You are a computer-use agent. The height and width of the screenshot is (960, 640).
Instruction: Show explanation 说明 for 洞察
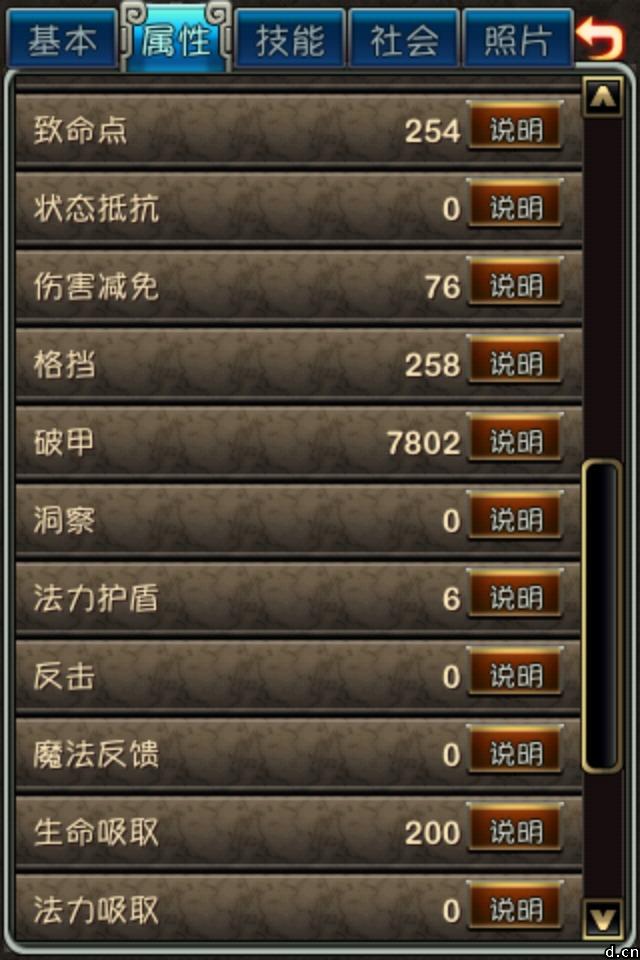coord(515,521)
